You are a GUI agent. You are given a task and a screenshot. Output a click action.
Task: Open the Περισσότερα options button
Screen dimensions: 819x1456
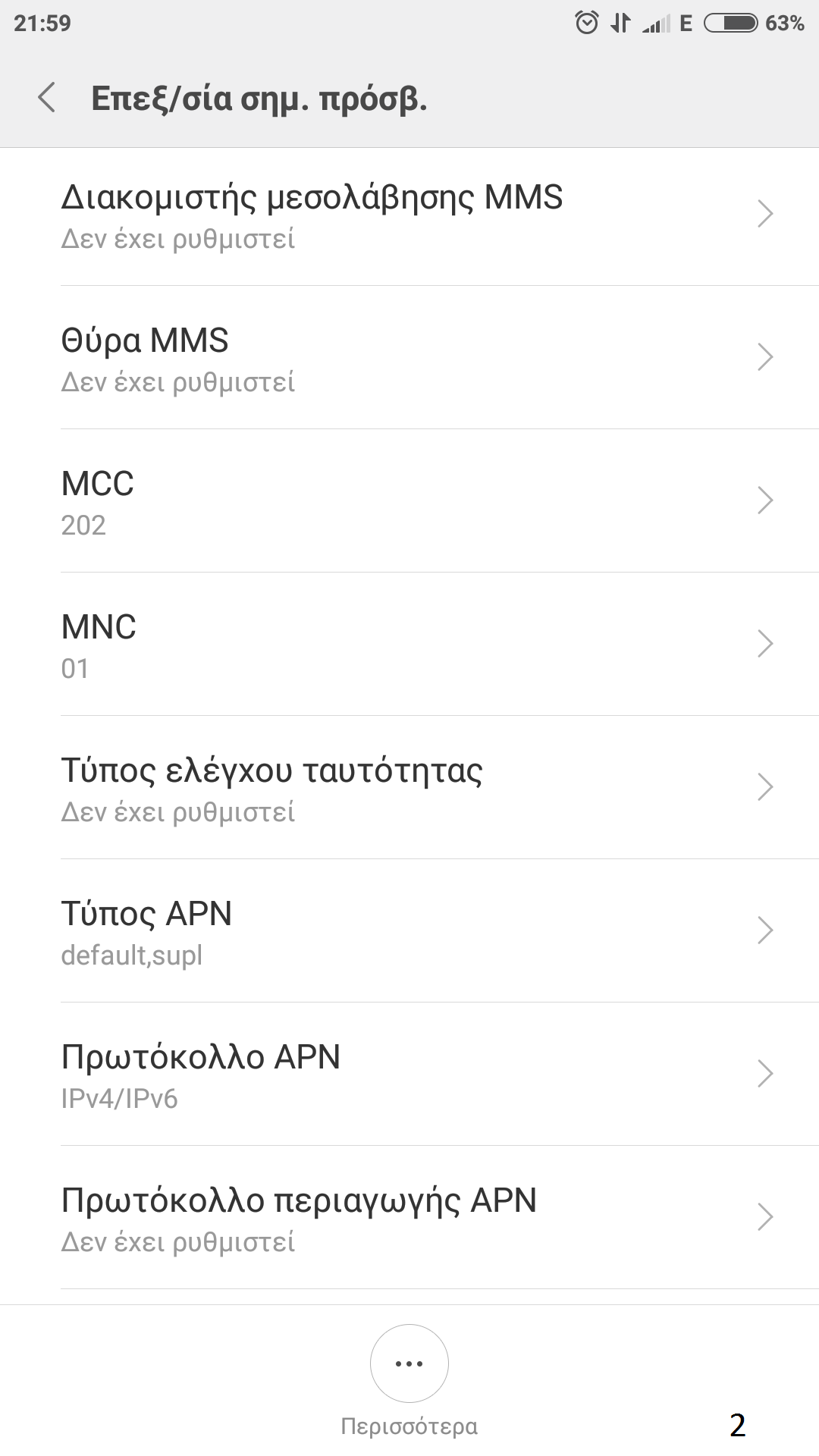(x=409, y=1364)
